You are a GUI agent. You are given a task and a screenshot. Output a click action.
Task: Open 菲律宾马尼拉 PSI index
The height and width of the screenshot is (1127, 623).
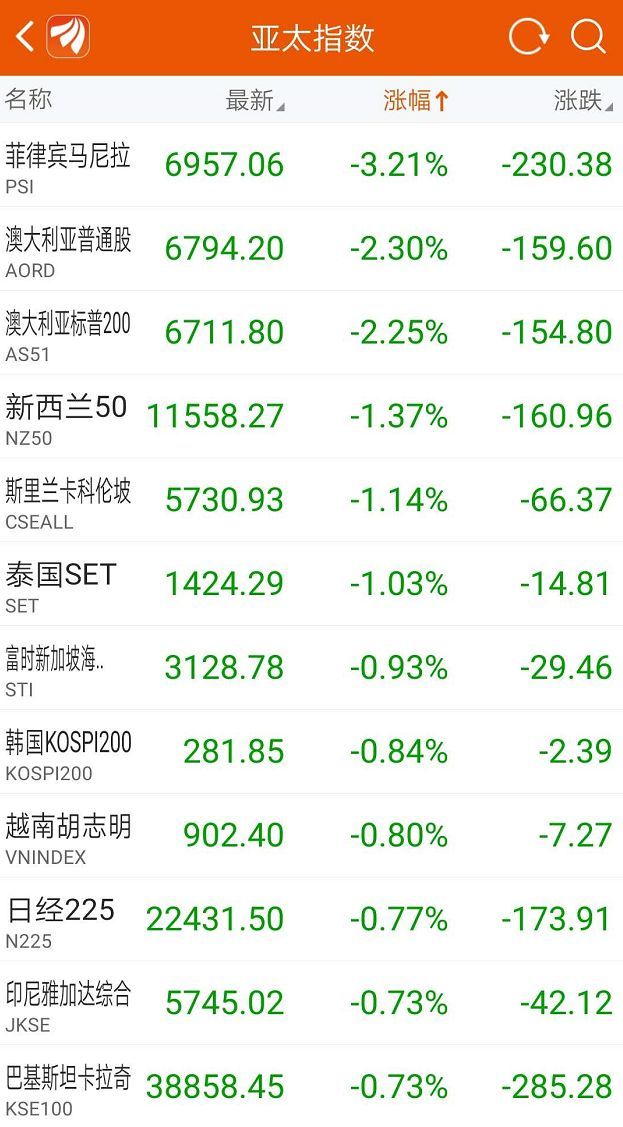(x=311, y=165)
